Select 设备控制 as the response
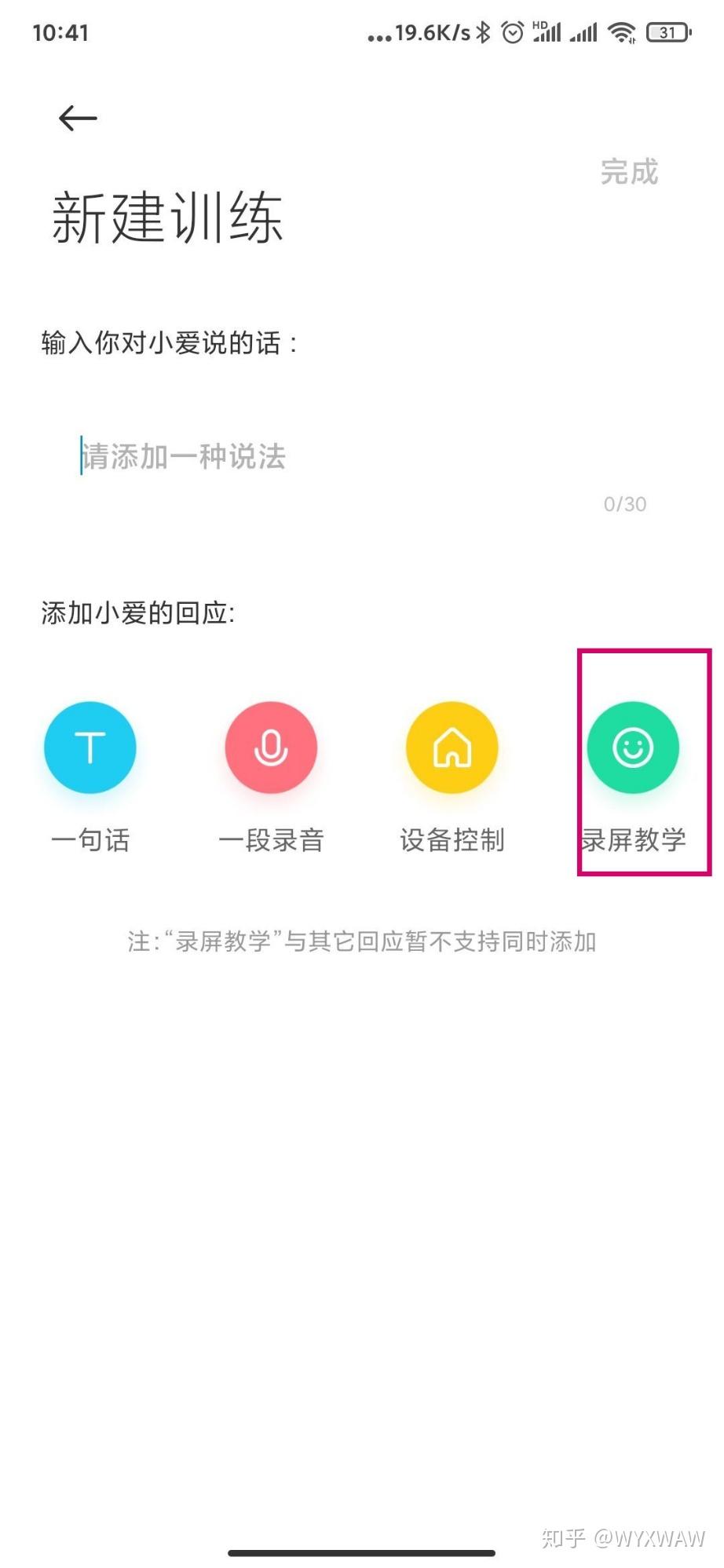The width and height of the screenshot is (724, 1568). (452, 747)
